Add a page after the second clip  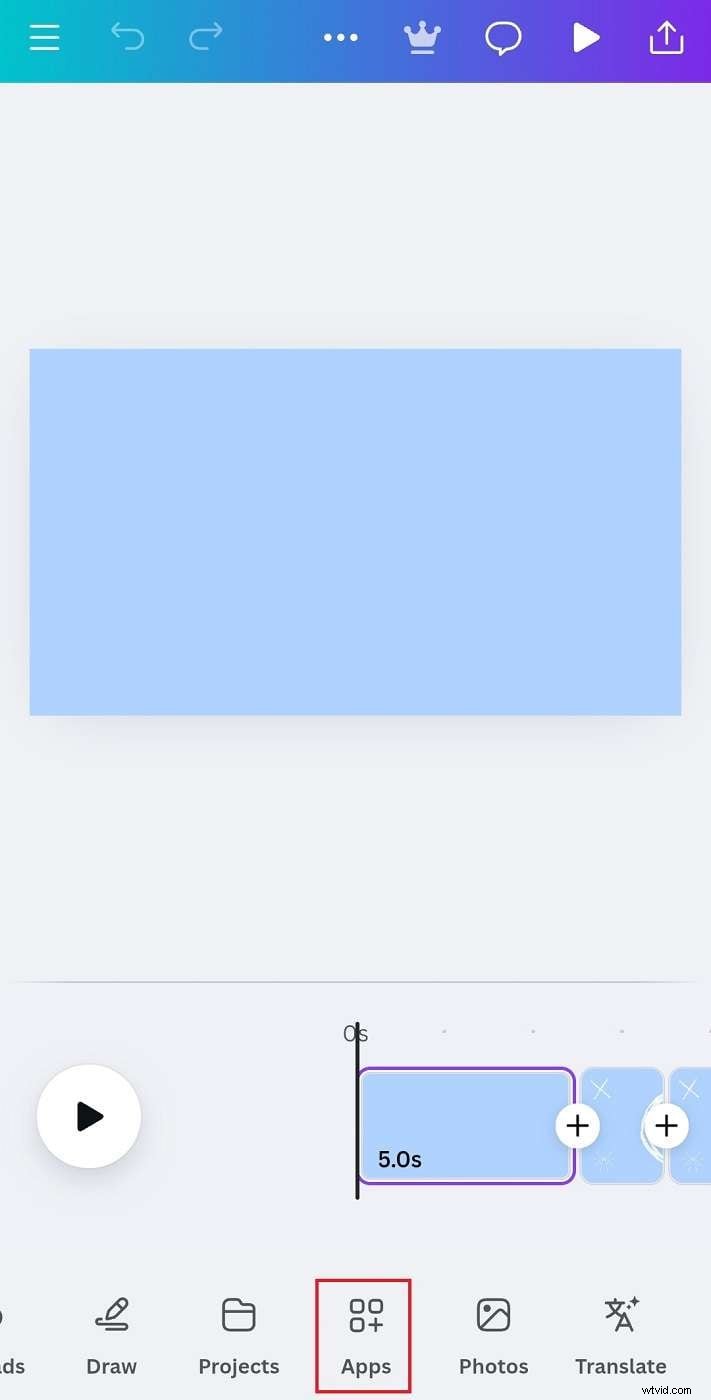[x=666, y=1126]
